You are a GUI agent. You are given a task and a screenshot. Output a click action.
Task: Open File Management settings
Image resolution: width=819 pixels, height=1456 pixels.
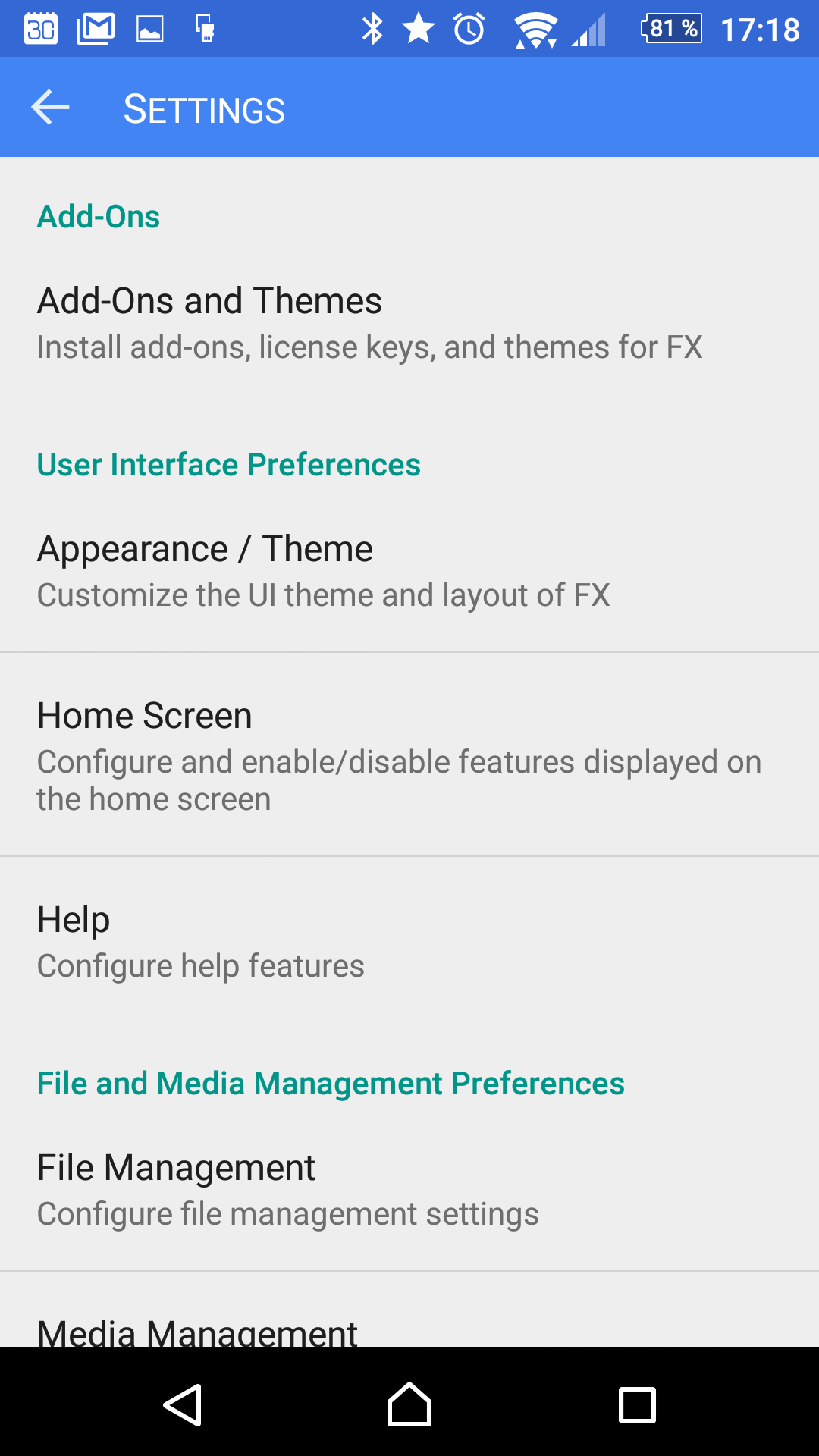pyautogui.click(x=409, y=1189)
